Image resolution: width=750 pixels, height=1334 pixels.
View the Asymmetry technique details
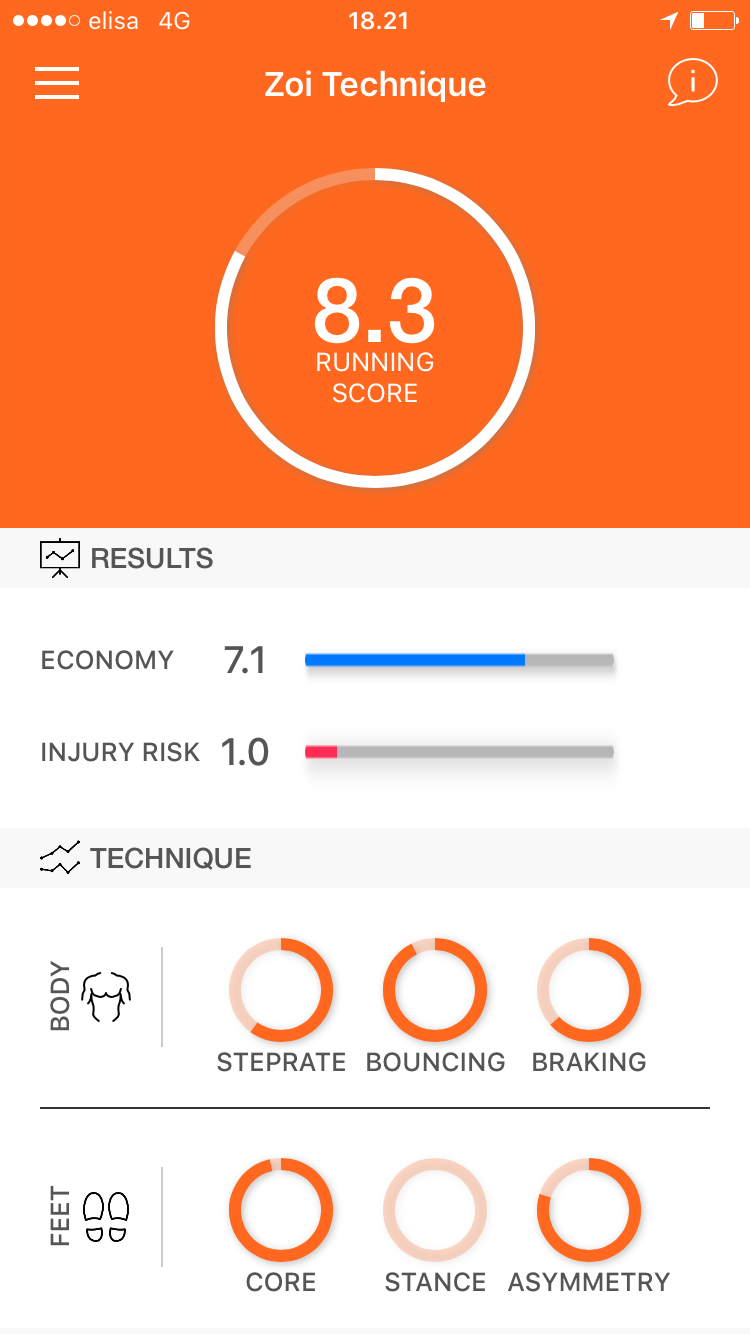coord(589,1210)
